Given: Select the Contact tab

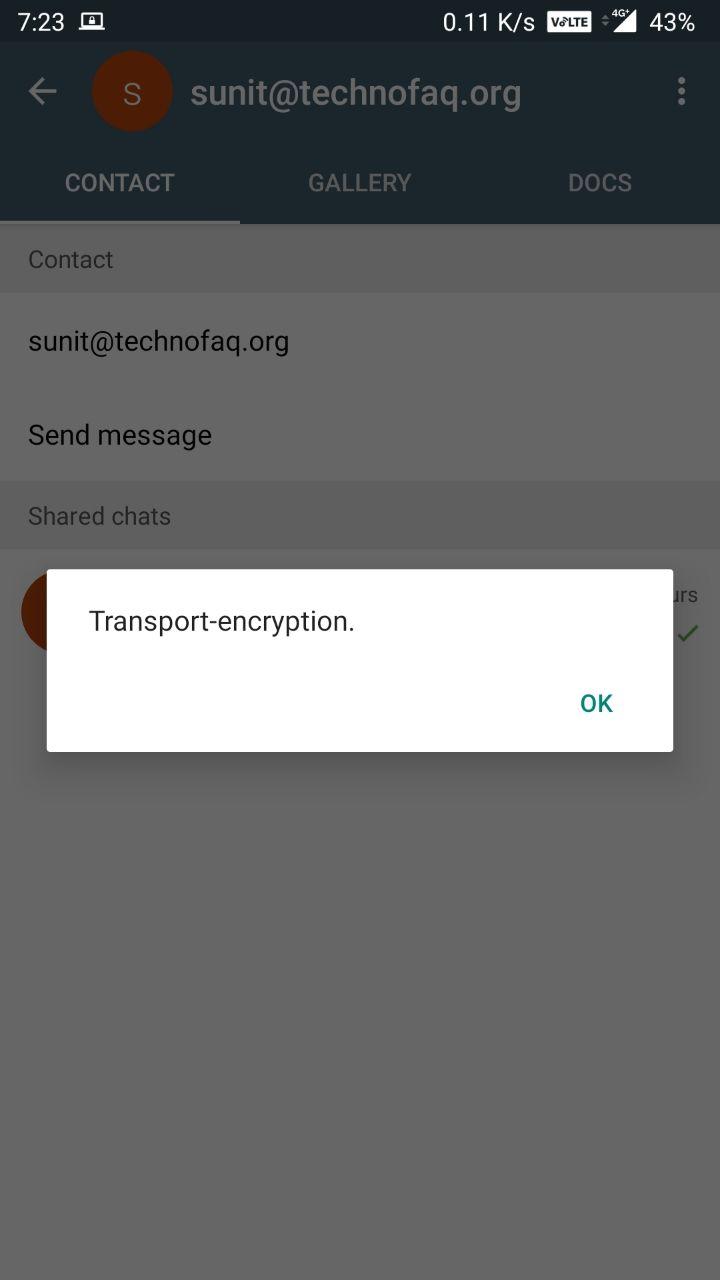Looking at the screenshot, I should point(120,183).
